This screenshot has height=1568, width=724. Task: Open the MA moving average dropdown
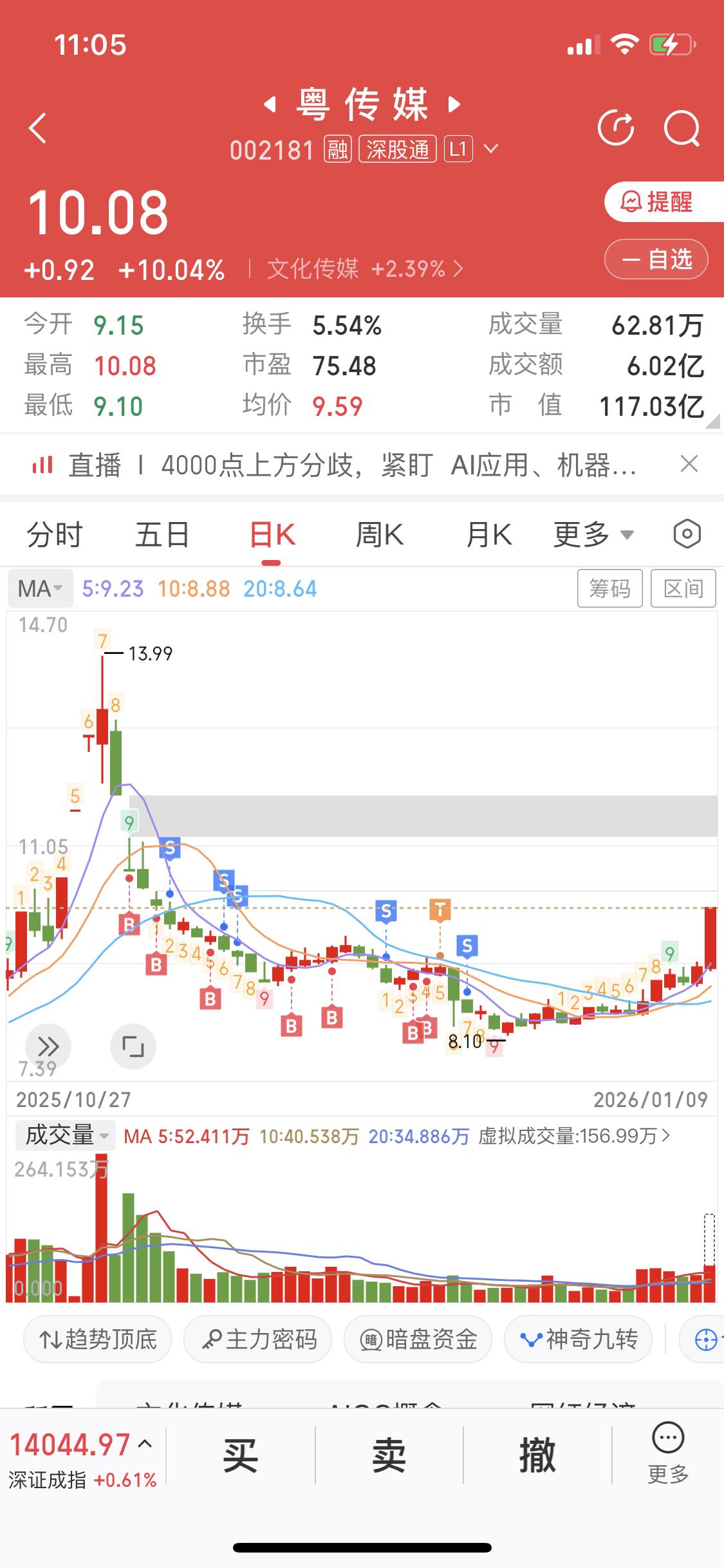[x=40, y=588]
